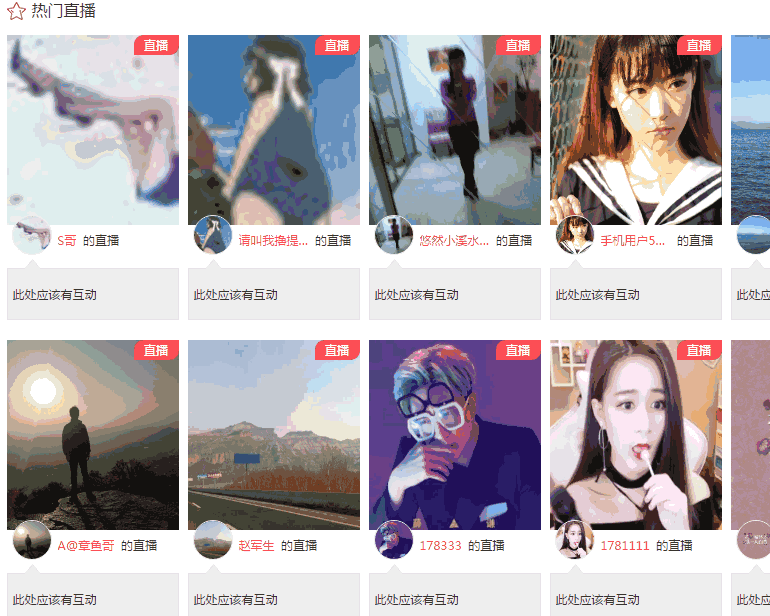Tap the 178333 username link
Image resolution: width=770 pixels, height=616 pixels.
click(x=441, y=546)
